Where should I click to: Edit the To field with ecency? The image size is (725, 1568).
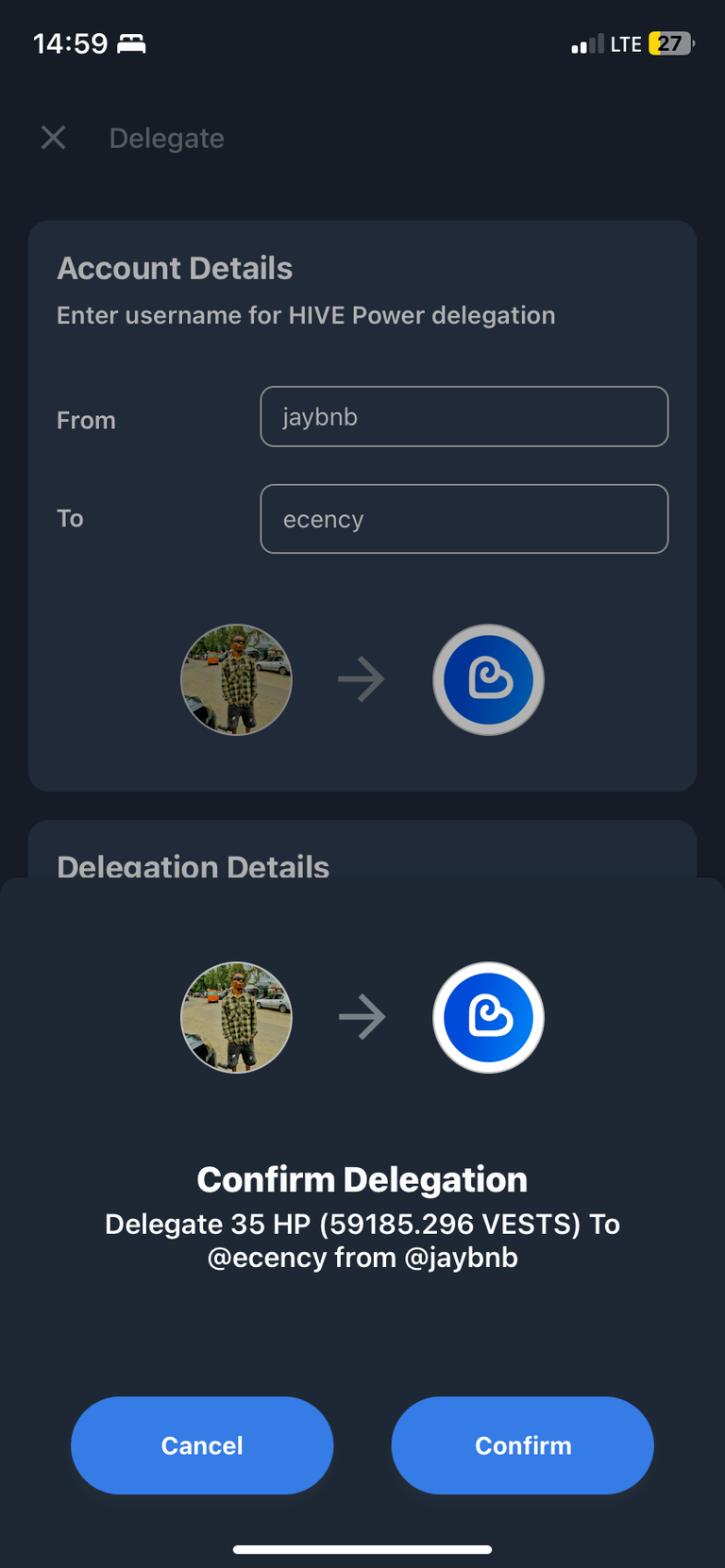(464, 519)
